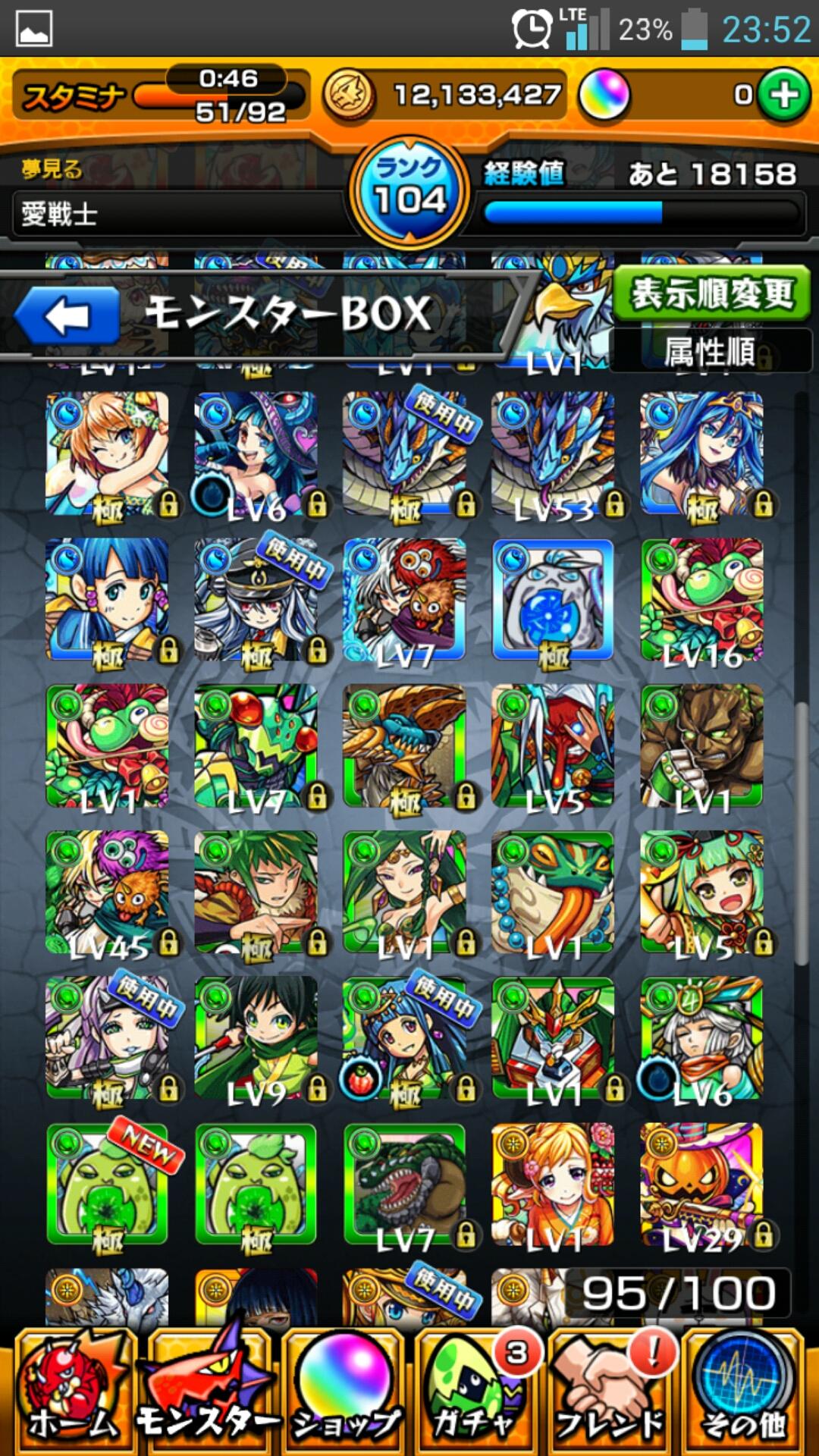Open the その他 tab
This screenshot has width=819, height=1456.
[743, 1392]
